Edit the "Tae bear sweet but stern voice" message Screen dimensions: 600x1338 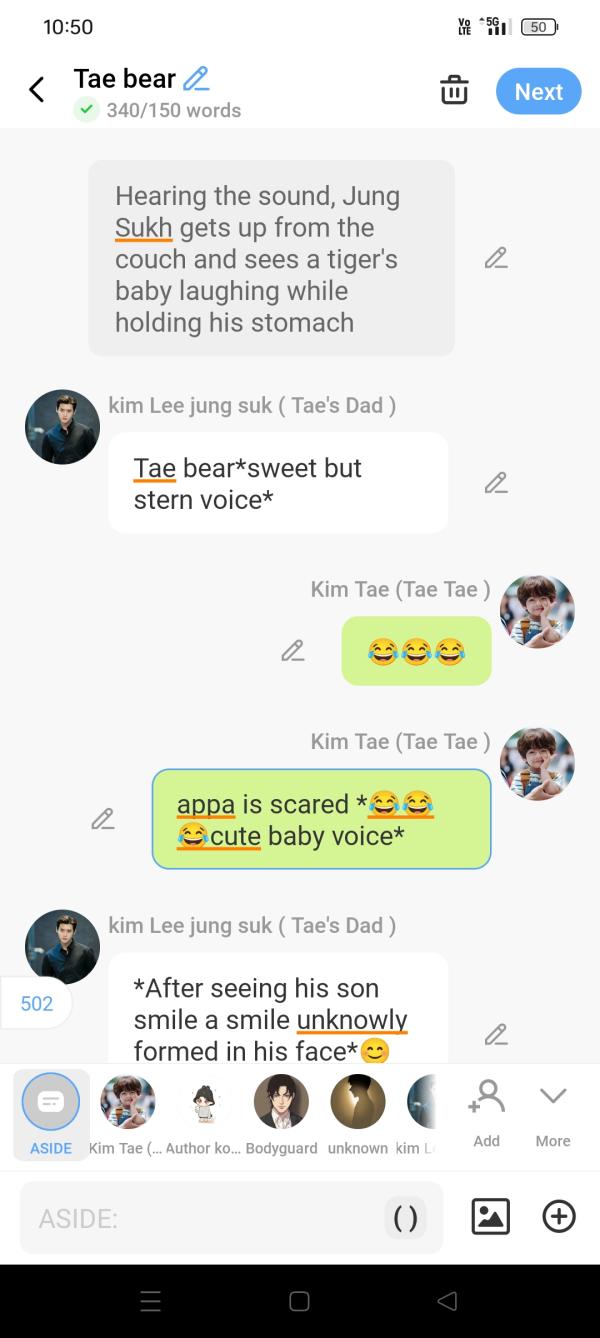coord(495,483)
